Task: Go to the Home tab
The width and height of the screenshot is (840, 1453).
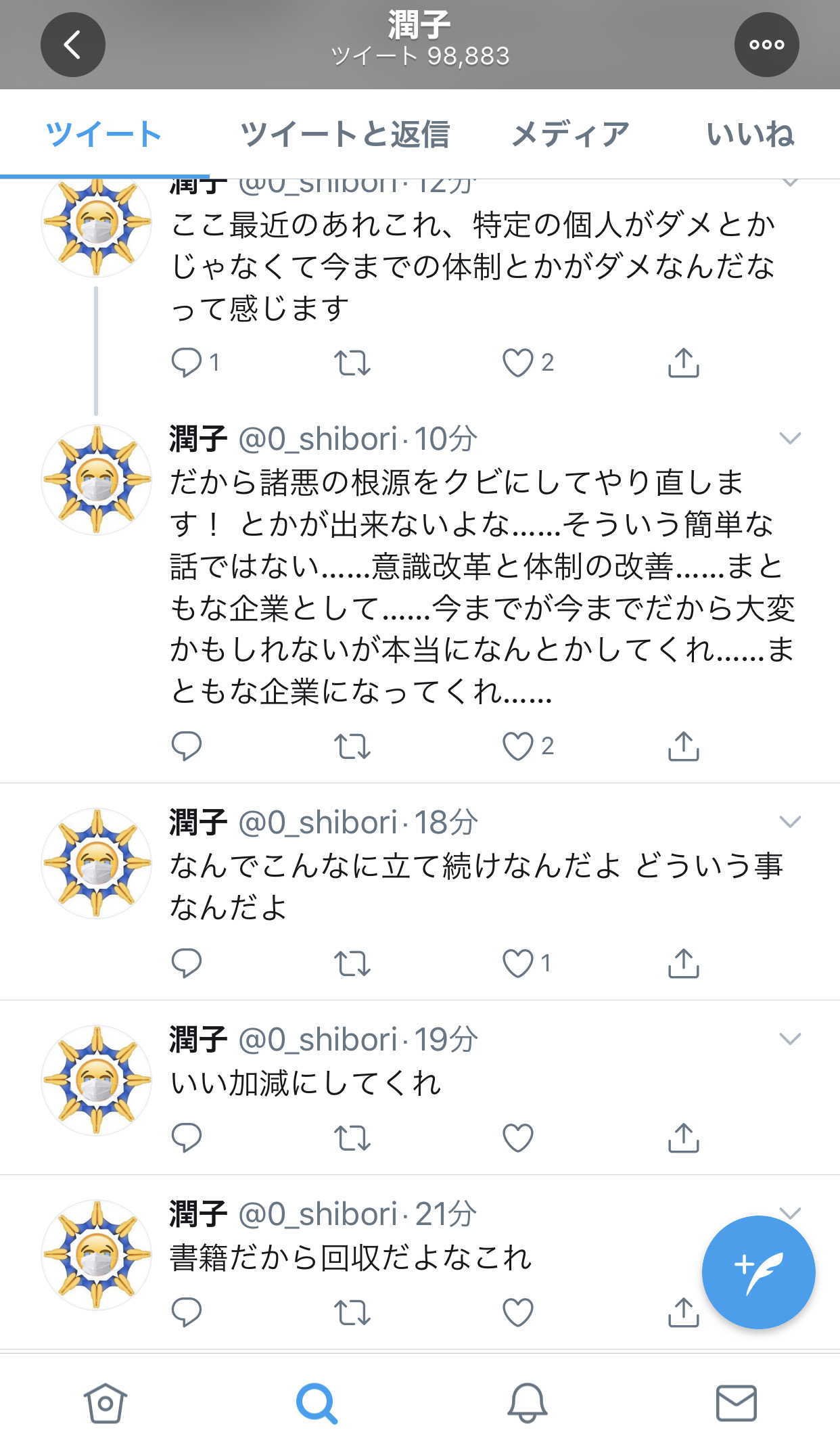Action: point(105,1403)
